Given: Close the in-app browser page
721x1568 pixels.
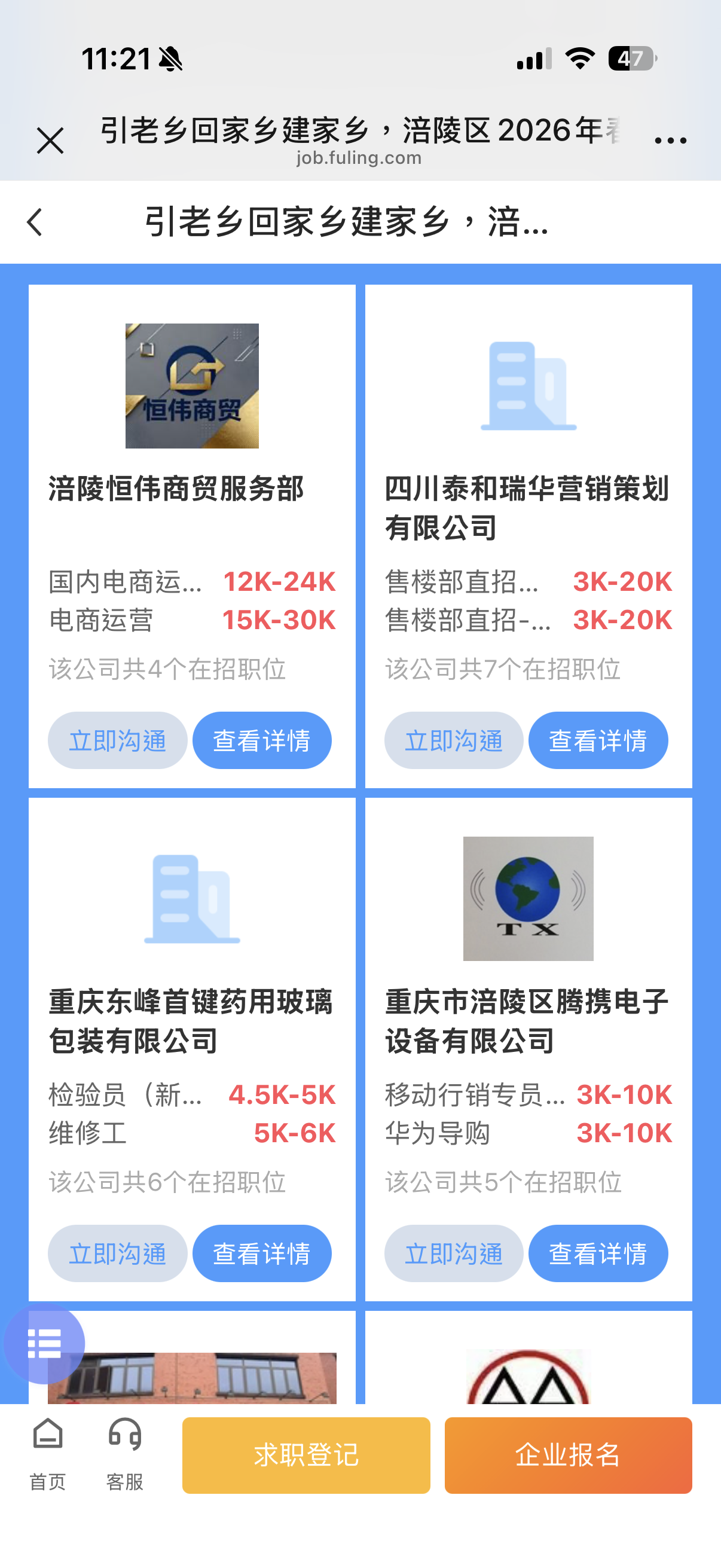Looking at the screenshot, I should click(x=50, y=141).
